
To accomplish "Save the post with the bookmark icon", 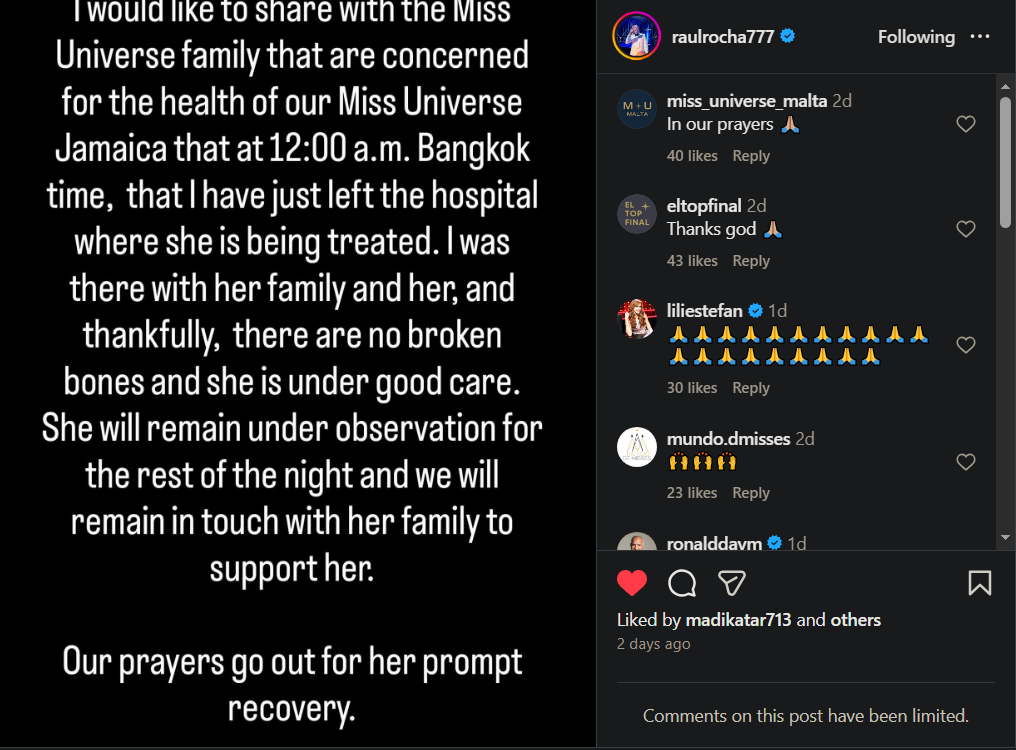I will tap(979, 583).
